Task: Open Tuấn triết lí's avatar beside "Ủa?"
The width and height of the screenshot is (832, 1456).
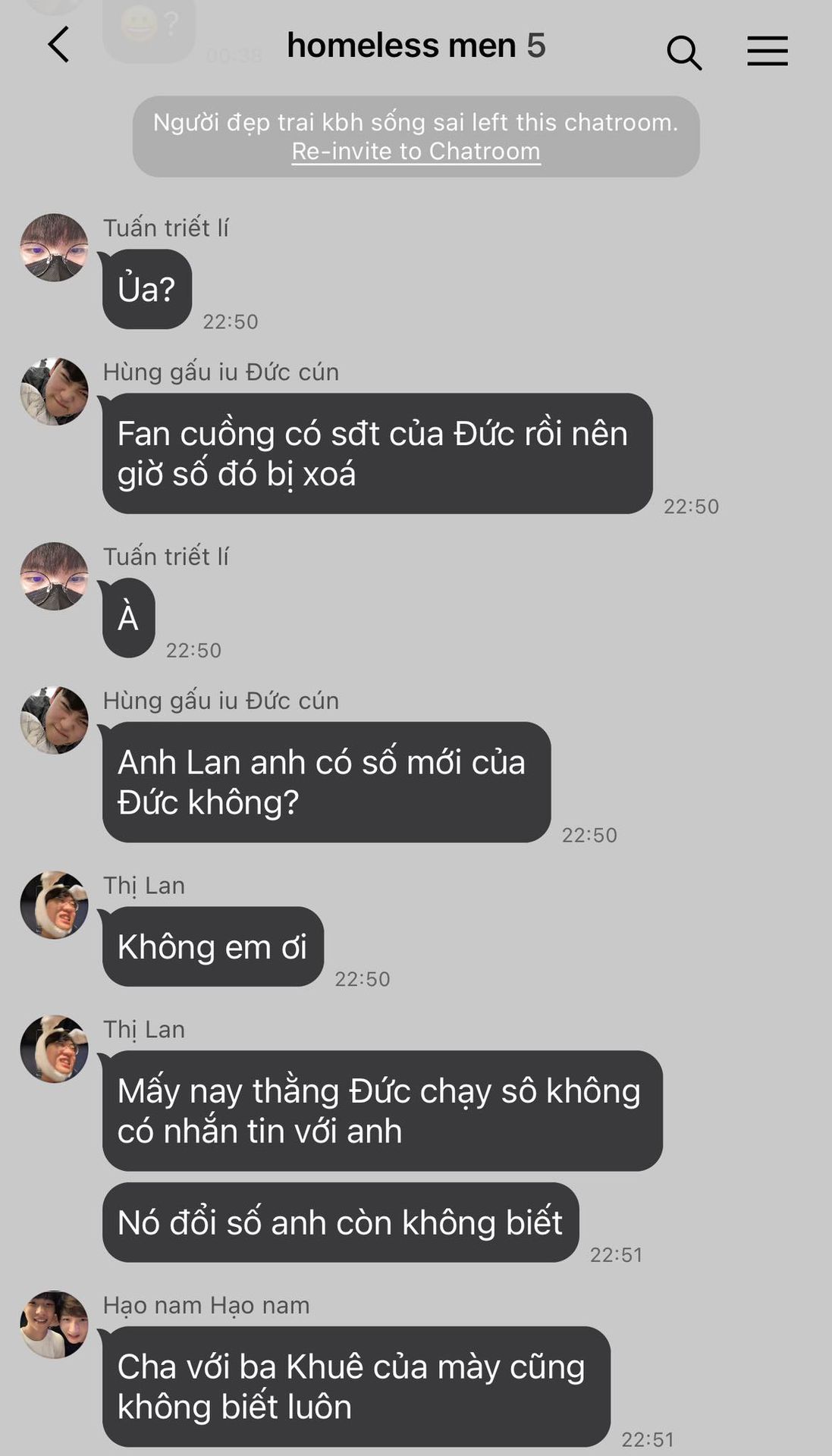Action: (54, 248)
